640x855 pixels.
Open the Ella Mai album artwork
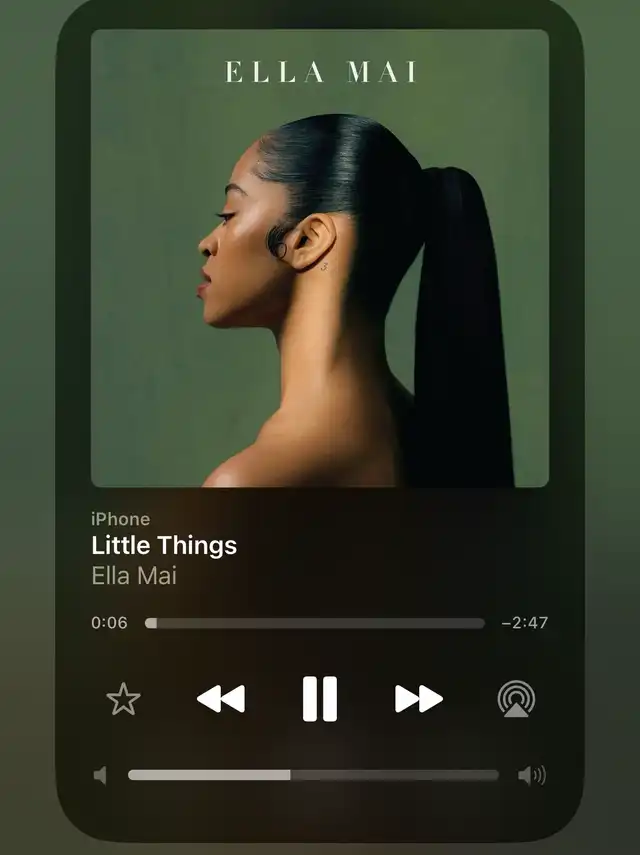click(x=320, y=258)
